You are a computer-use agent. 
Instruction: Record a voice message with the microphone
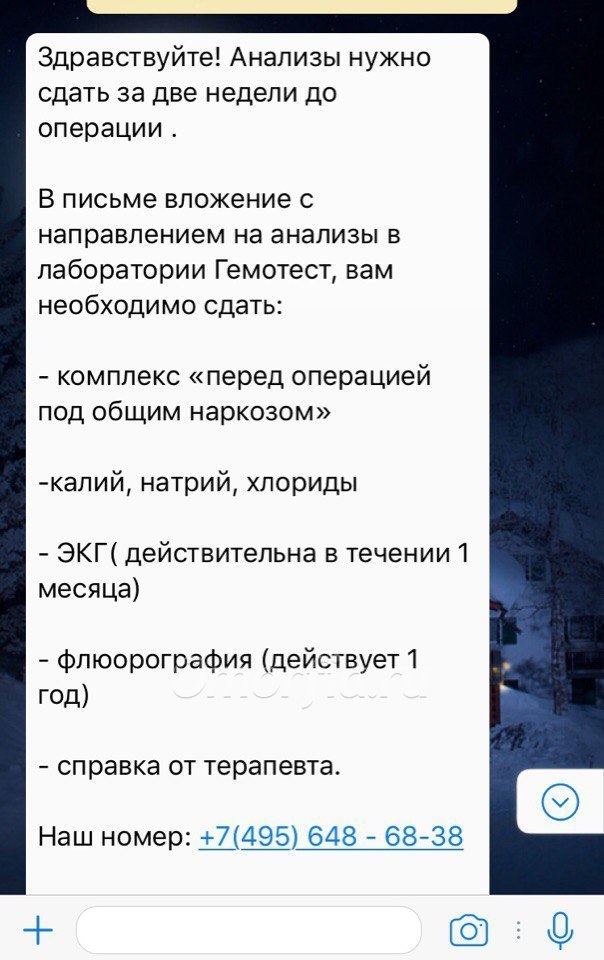[561, 931]
